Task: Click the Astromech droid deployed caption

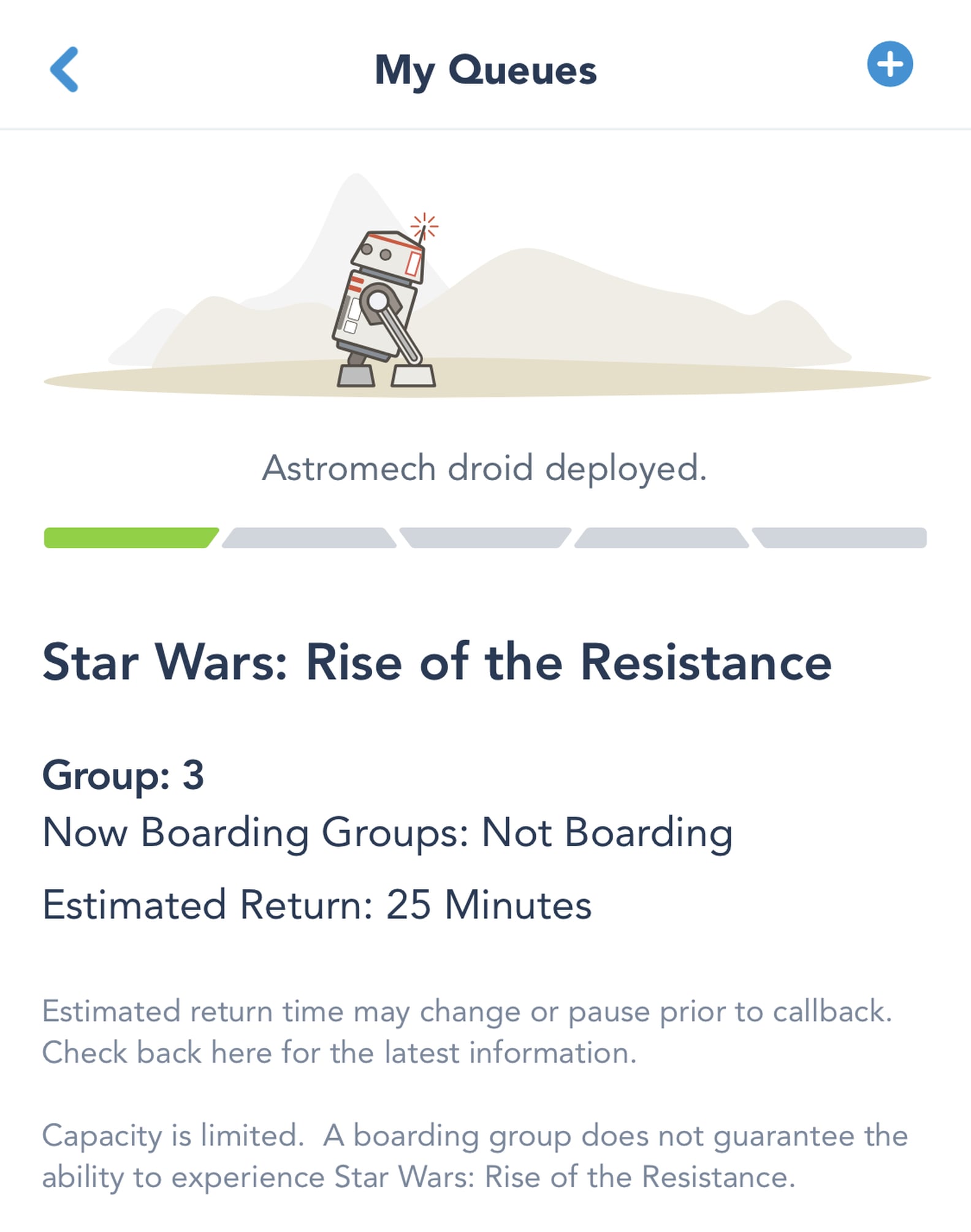Action: pos(485,468)
